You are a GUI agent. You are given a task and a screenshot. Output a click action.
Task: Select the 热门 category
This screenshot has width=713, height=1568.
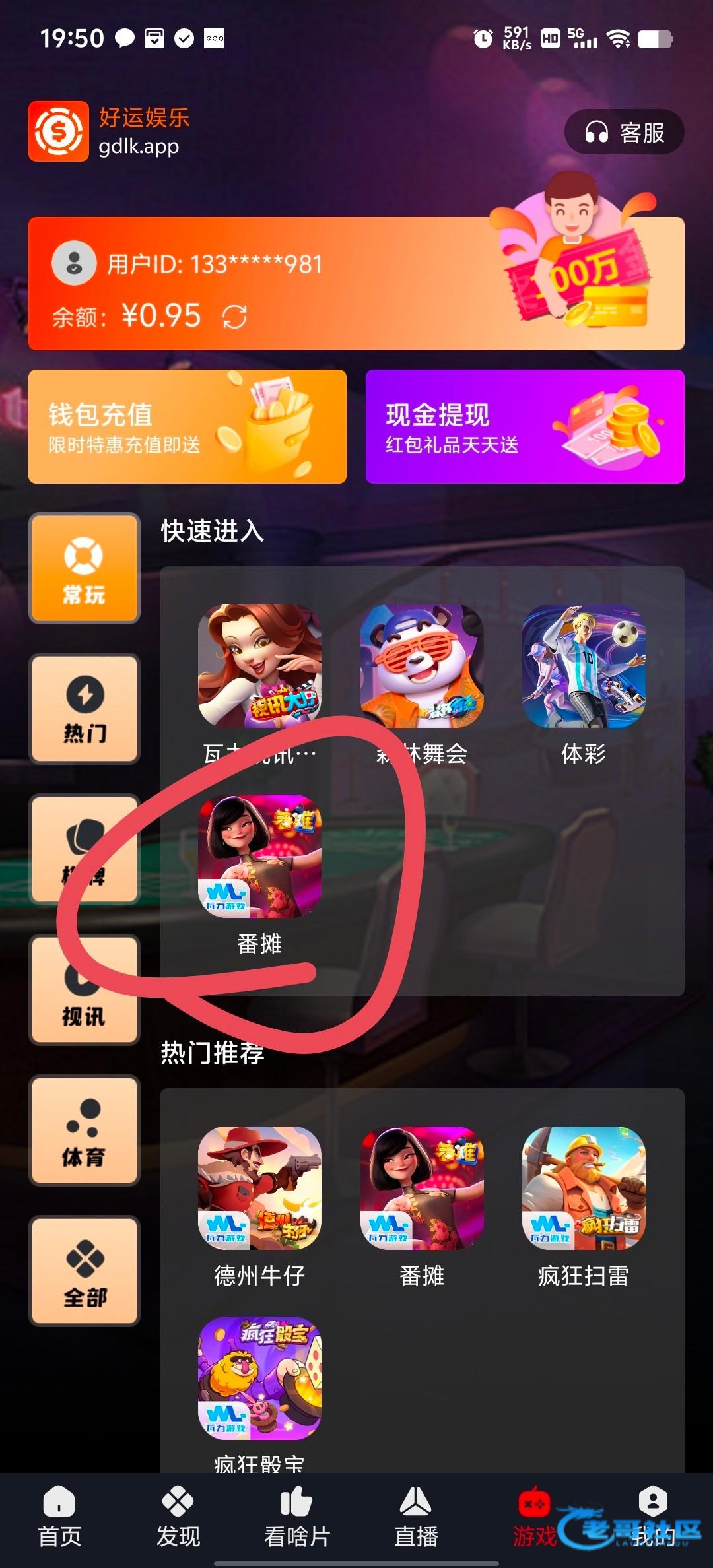[85, 709]
